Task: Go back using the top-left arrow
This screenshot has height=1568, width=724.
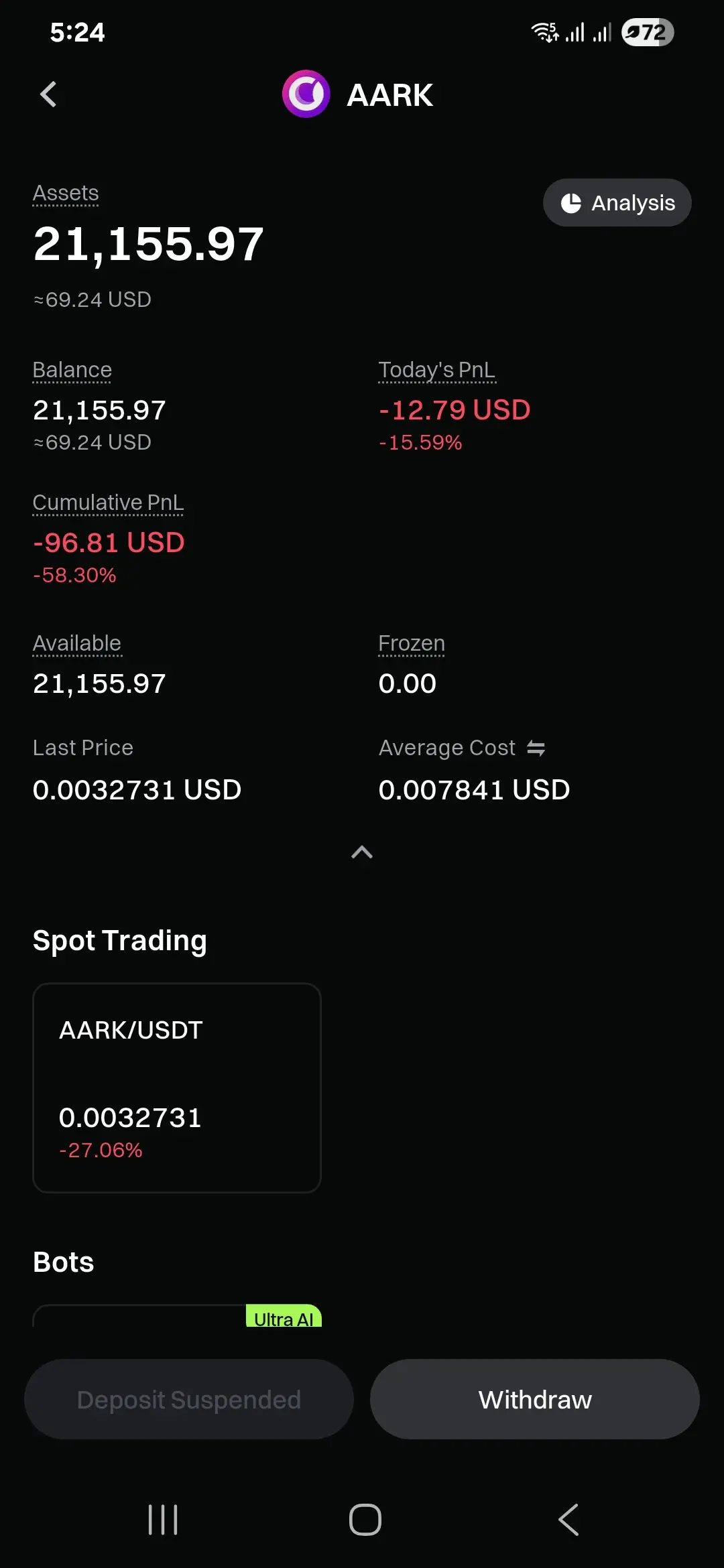Action: (x=48, y=94)
